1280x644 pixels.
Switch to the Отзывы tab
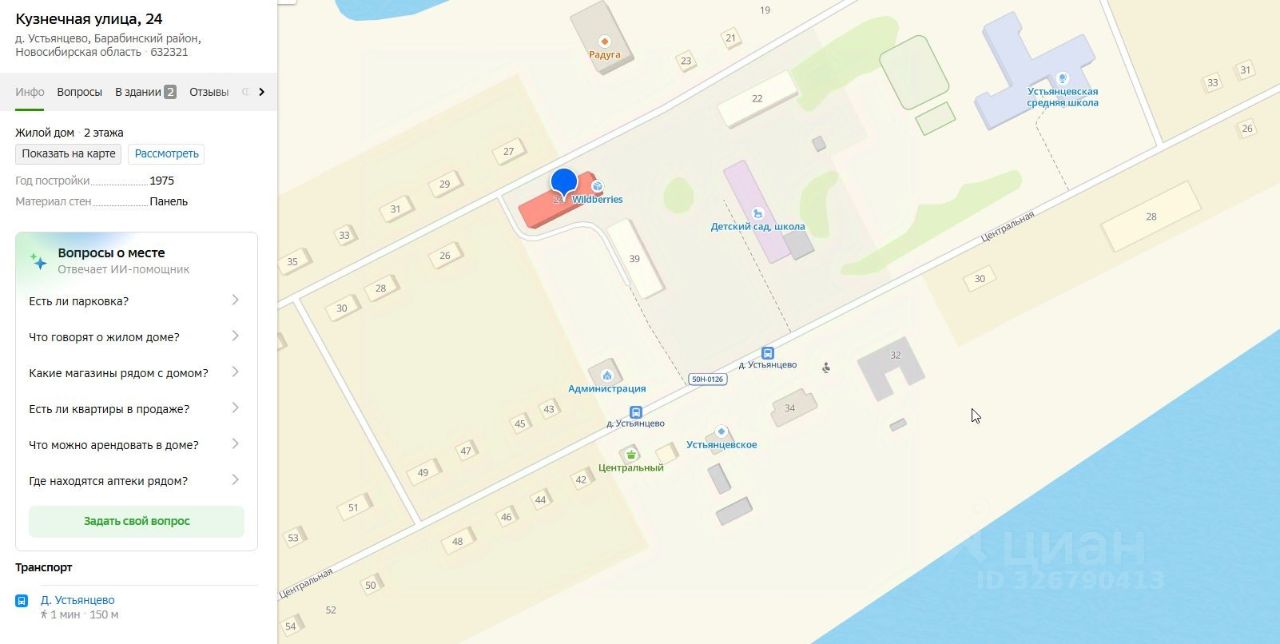[x=208, y=92]
